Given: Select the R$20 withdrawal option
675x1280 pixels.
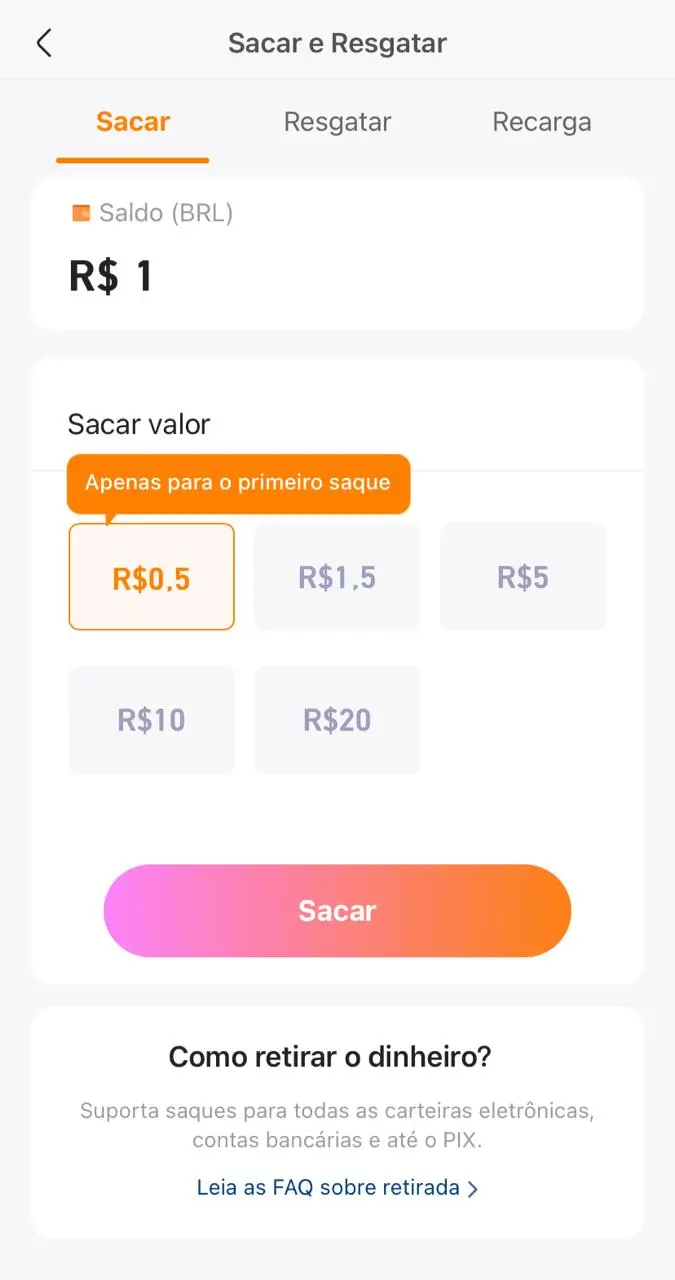Looking at the screenshot, I should tap(337, 720).
